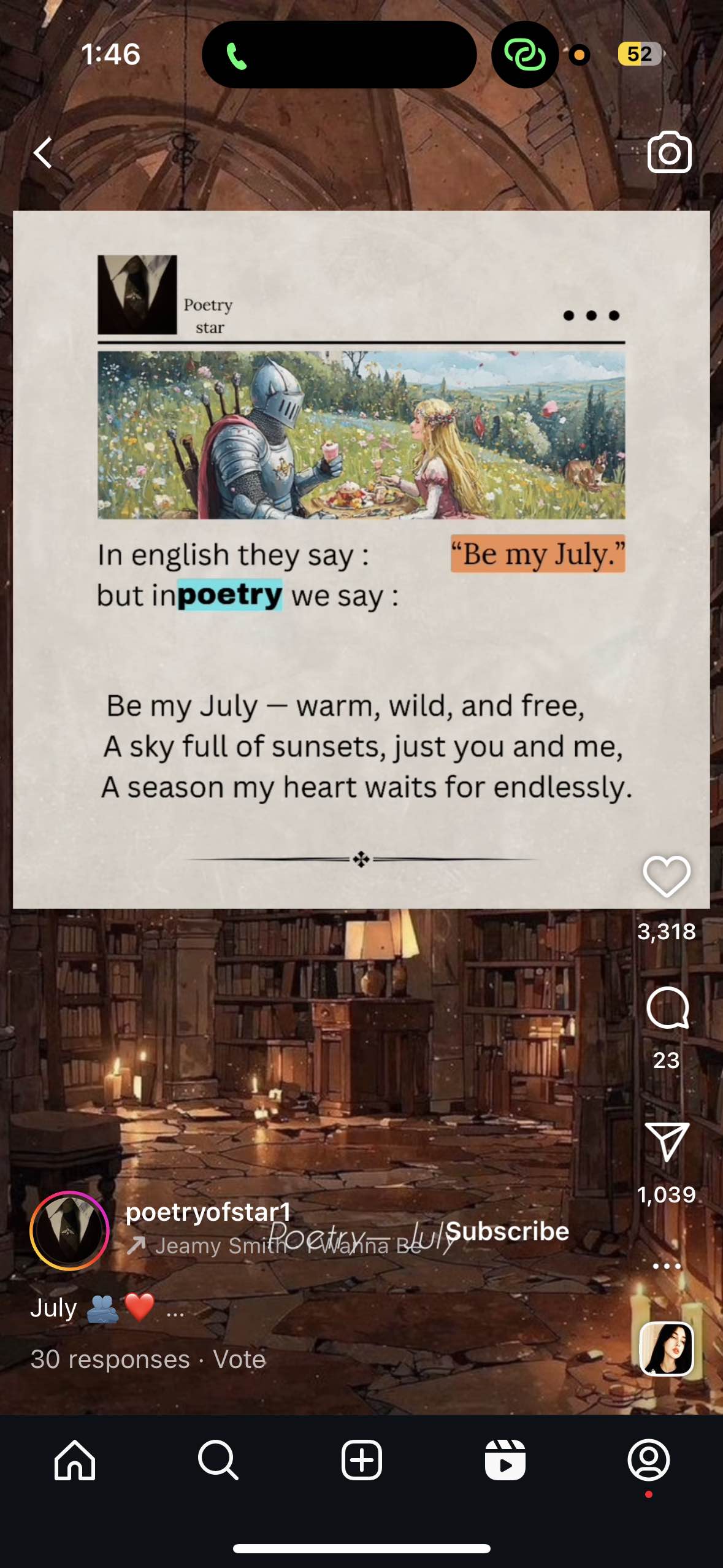The width and height of the screenshot is (723, 1568).
Task: Open the reel's three-dot options menu
Action: click(x=667, y=1266)
